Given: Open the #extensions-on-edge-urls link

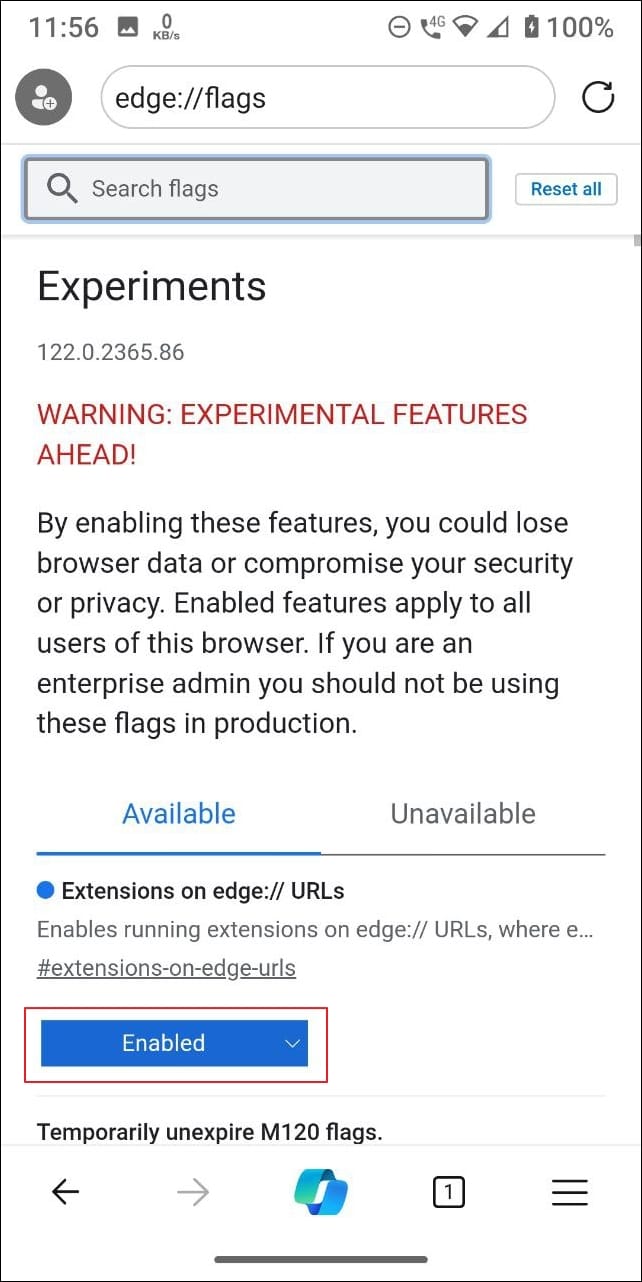Looking at the screenshot, I should [166, 968].
